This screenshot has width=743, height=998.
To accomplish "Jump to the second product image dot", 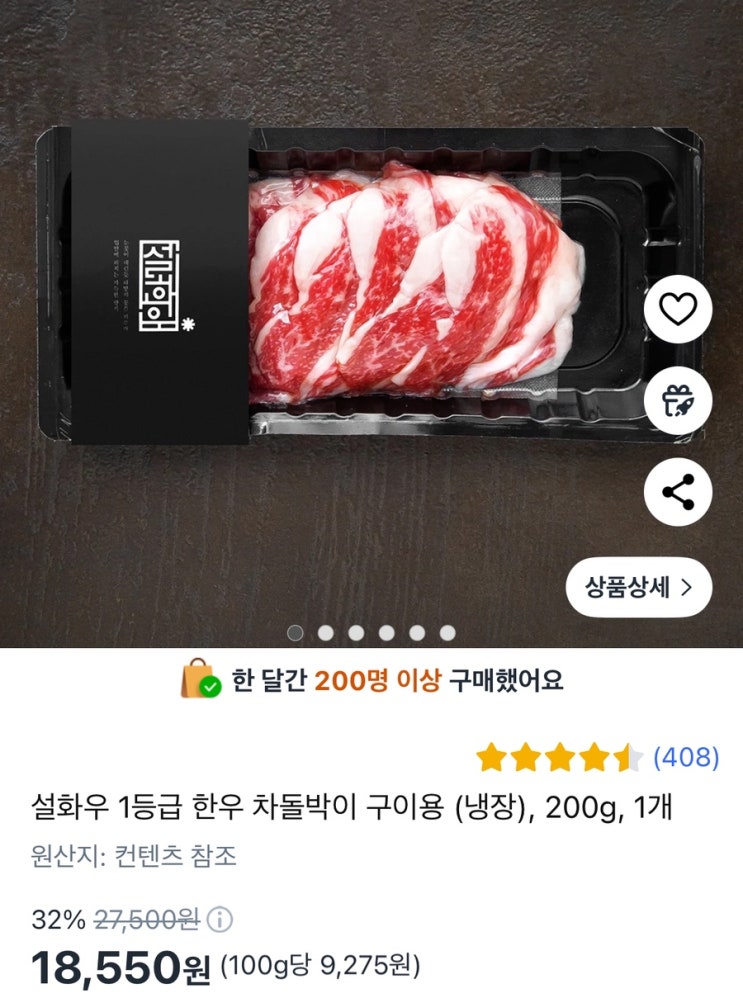I will 326,632.
